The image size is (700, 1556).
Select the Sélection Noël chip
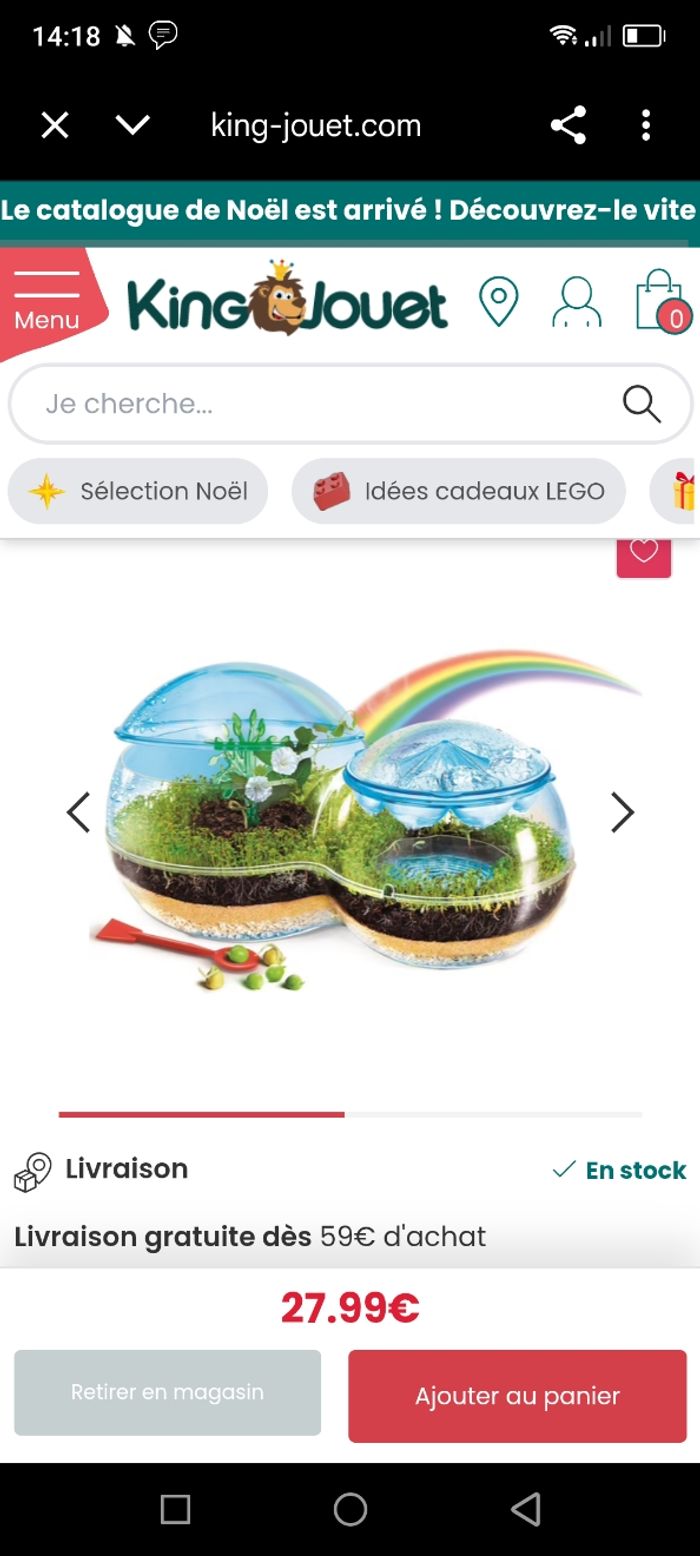pyautogui.click(x=139, y=491)
